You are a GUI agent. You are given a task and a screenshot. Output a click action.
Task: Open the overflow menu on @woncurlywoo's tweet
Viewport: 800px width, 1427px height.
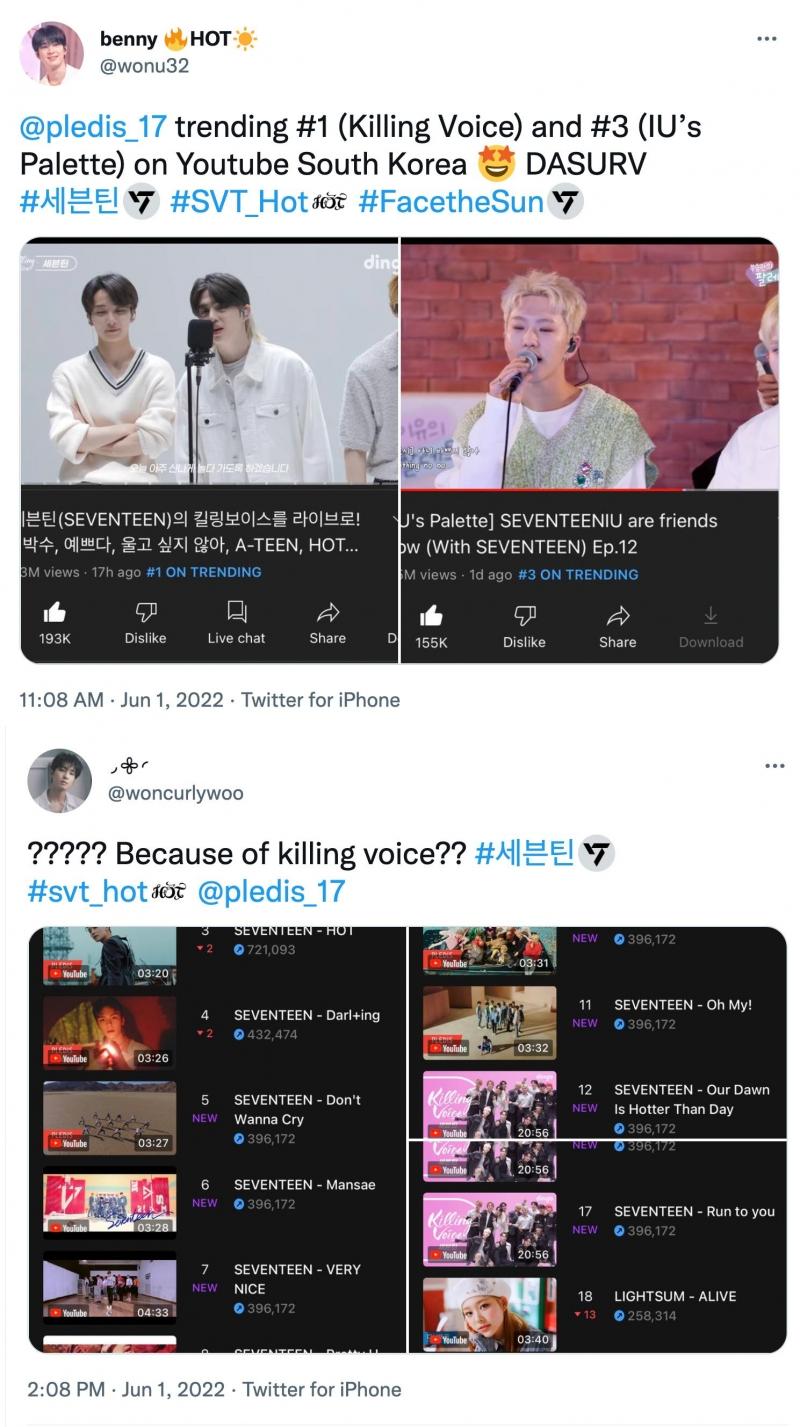pyautogui.click(x=774, y=766)
